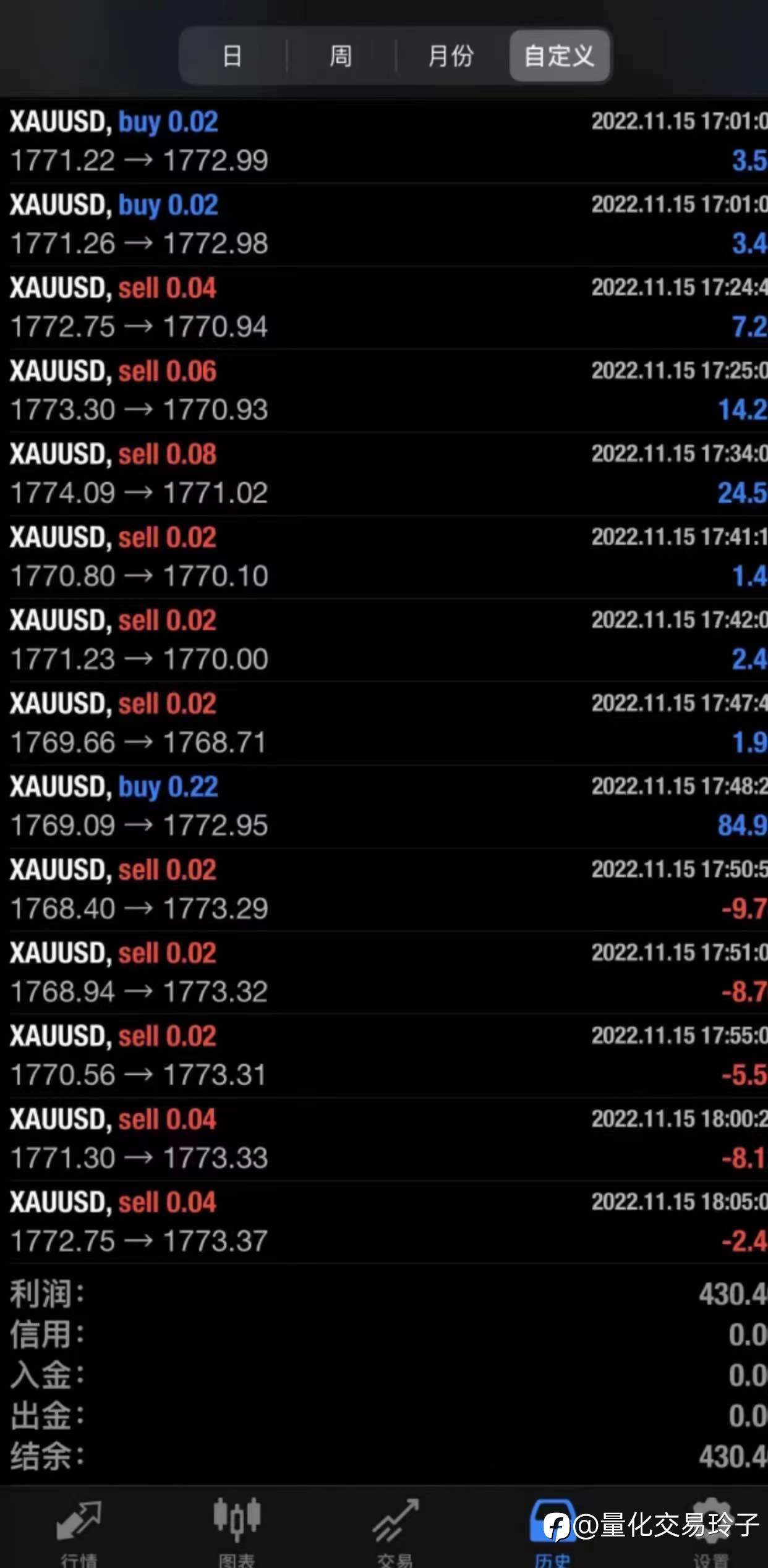Switch to the 交易 tab
Viewport: 768px width, 1568px height.
pyautogui.click(x=395, y=1530)
